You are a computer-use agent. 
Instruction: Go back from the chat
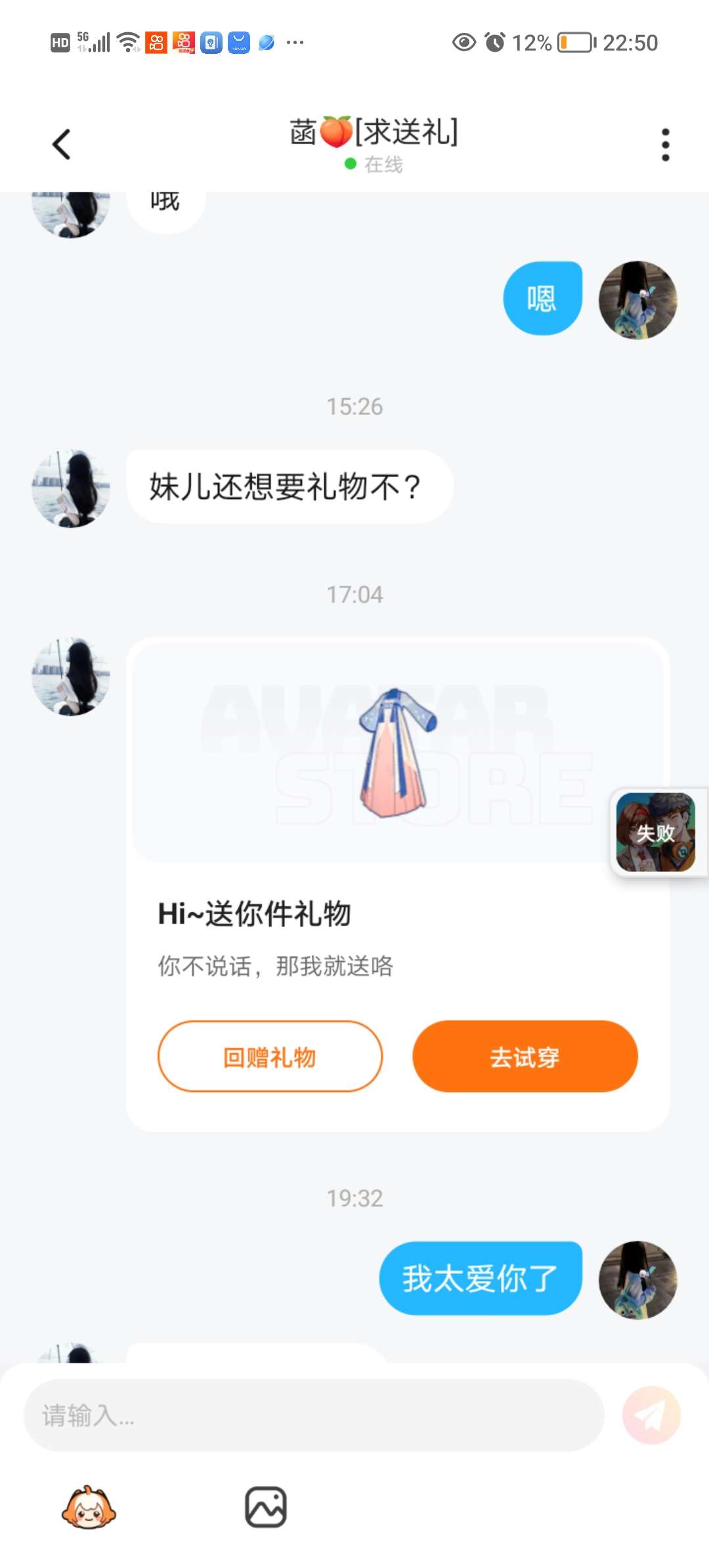pyautogui.click(x=62, y=144)
